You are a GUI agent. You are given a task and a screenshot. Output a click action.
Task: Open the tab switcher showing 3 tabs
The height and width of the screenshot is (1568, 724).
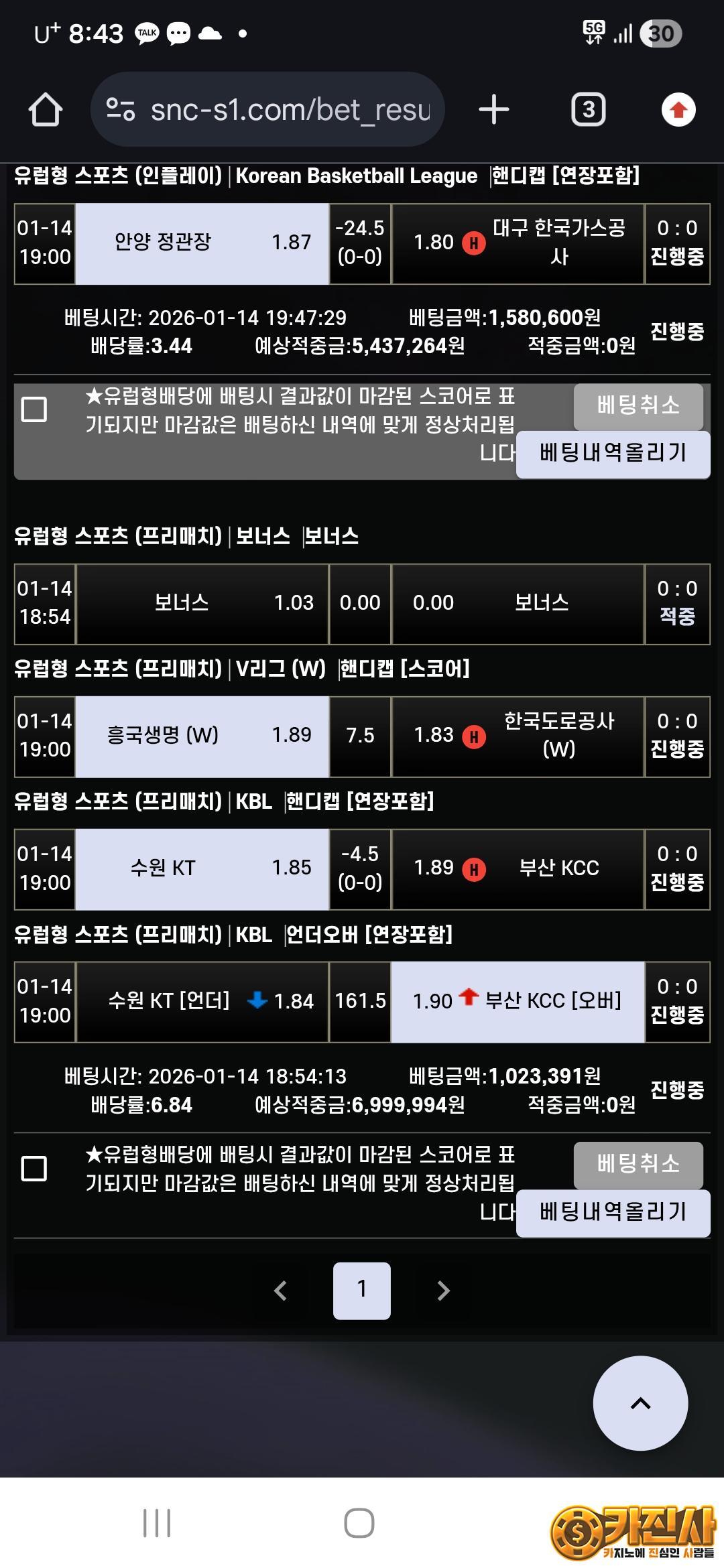588,110
